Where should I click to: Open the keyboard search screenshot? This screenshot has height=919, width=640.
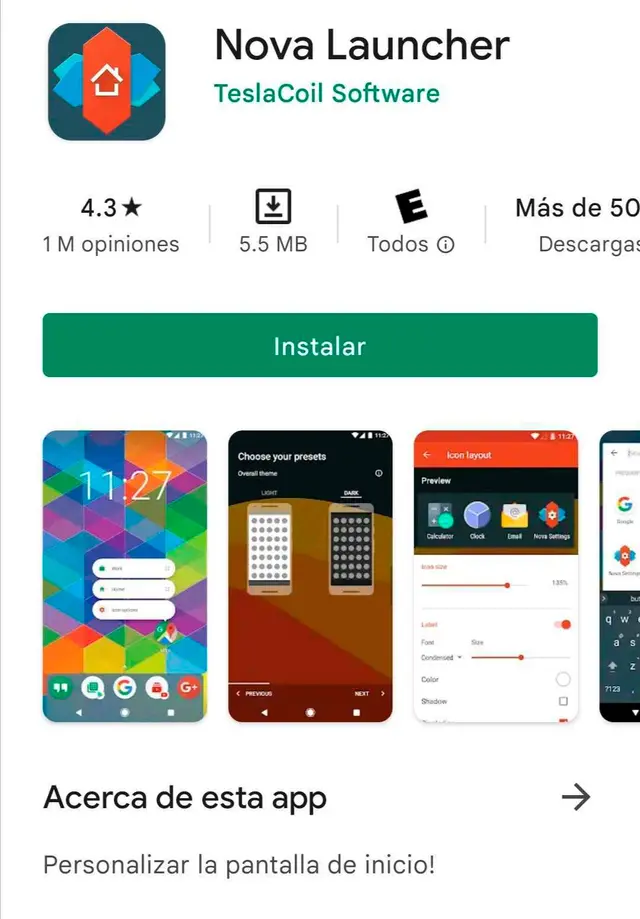(x=620, y=576)
